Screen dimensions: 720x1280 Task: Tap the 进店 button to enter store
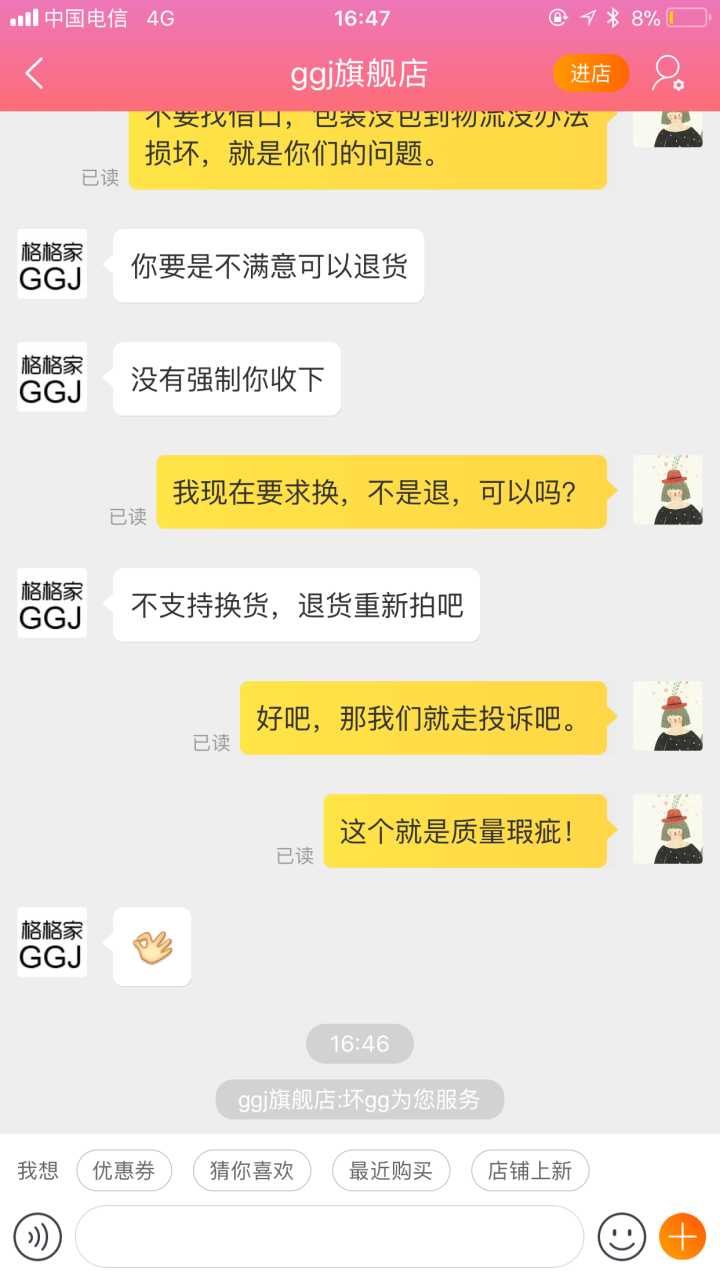(590, 73)
